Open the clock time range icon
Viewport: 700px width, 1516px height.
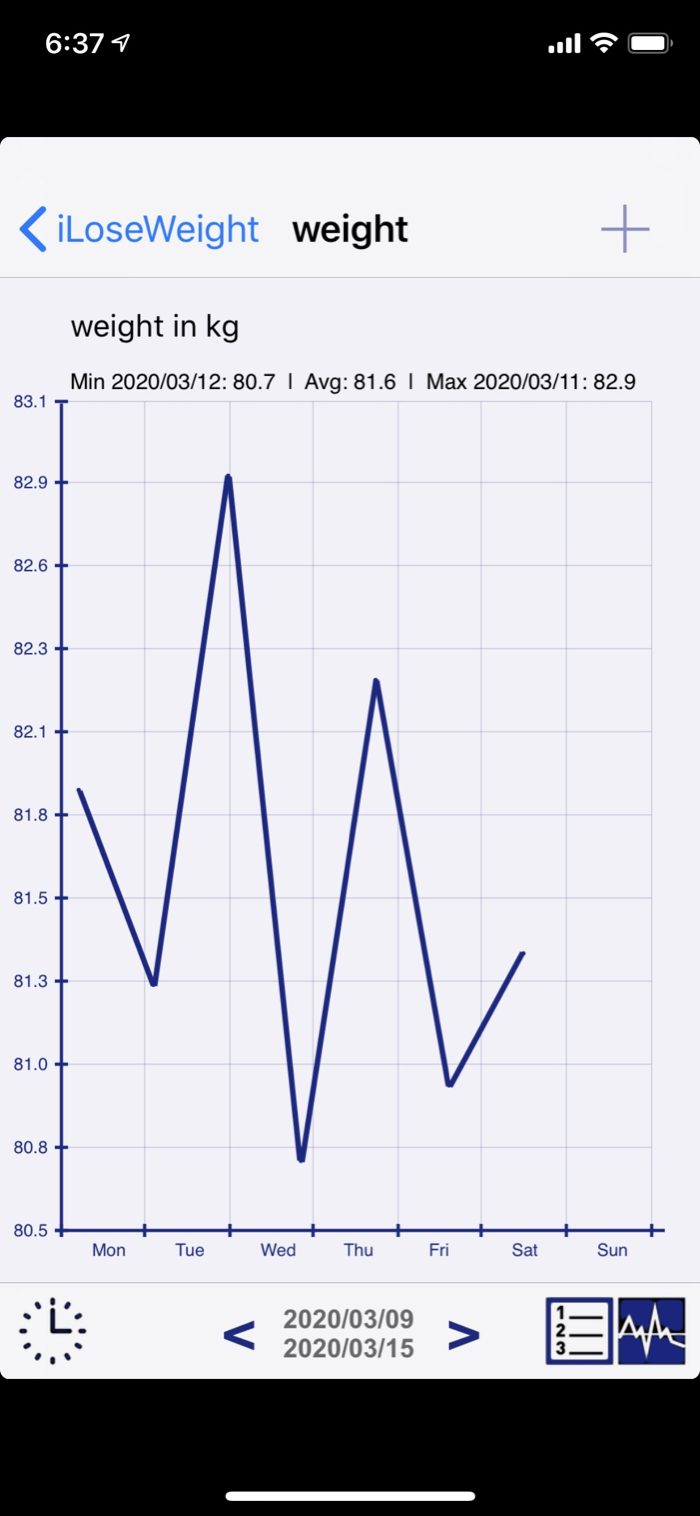[x=53, y=1331]
